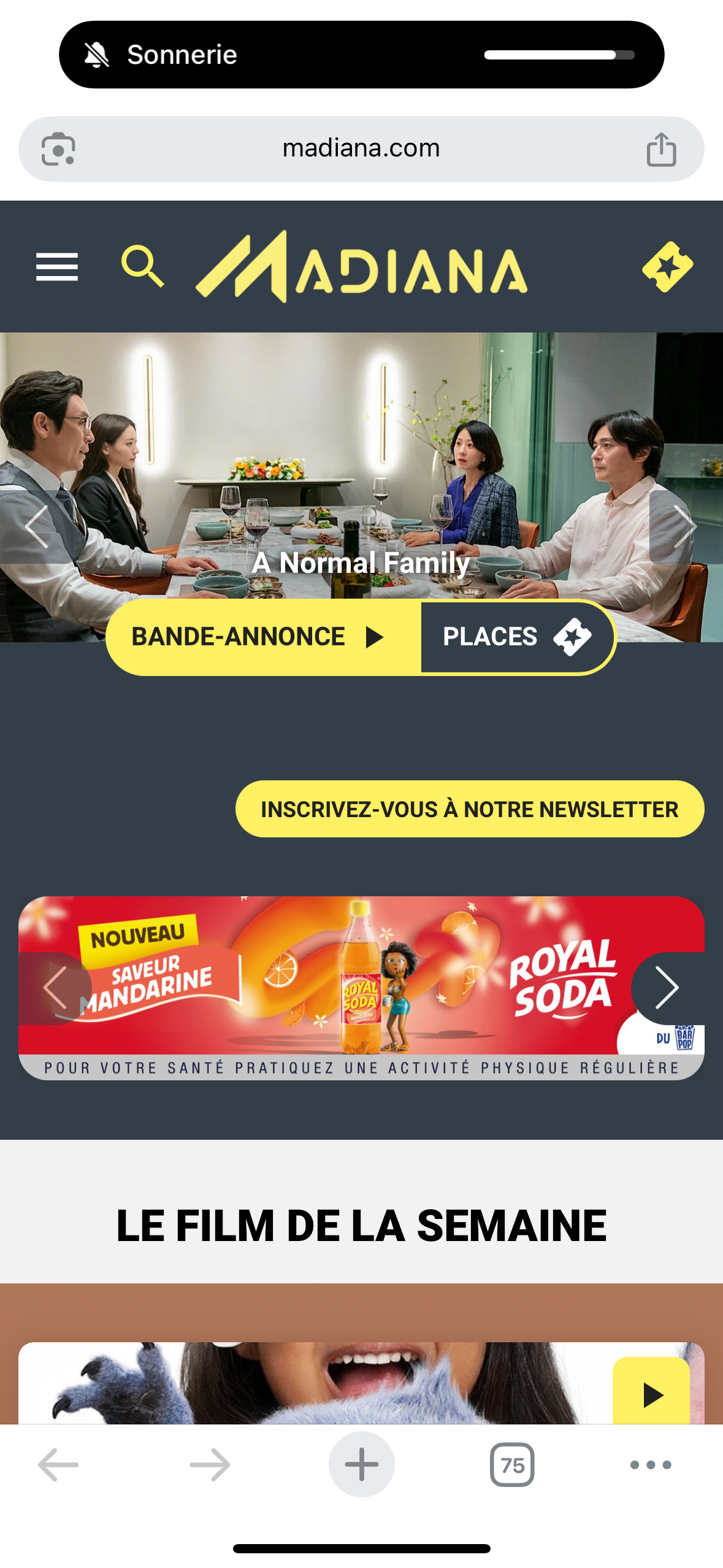This screenshot has height=1568, width=723.
Task: Open the Royal Soda mandarine banner
Action: pyautogui.click(x=361, y=988)
